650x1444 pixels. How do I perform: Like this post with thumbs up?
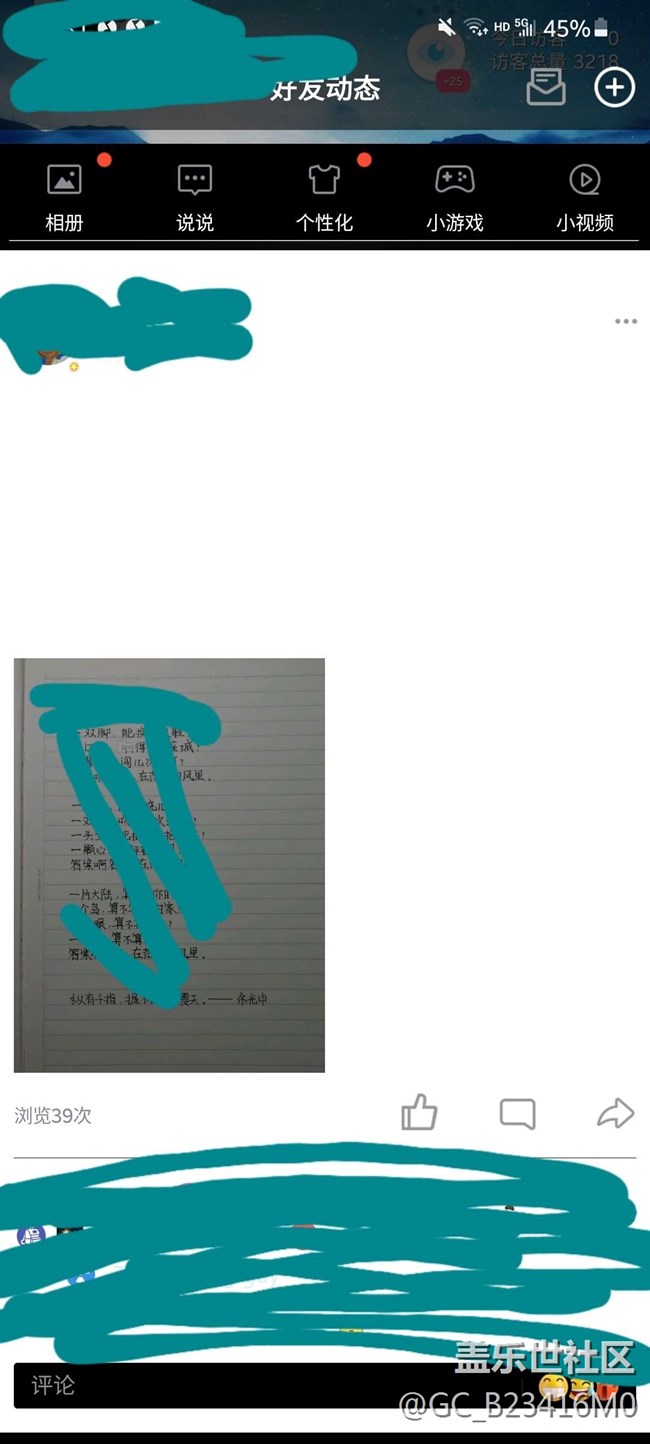419,1113
